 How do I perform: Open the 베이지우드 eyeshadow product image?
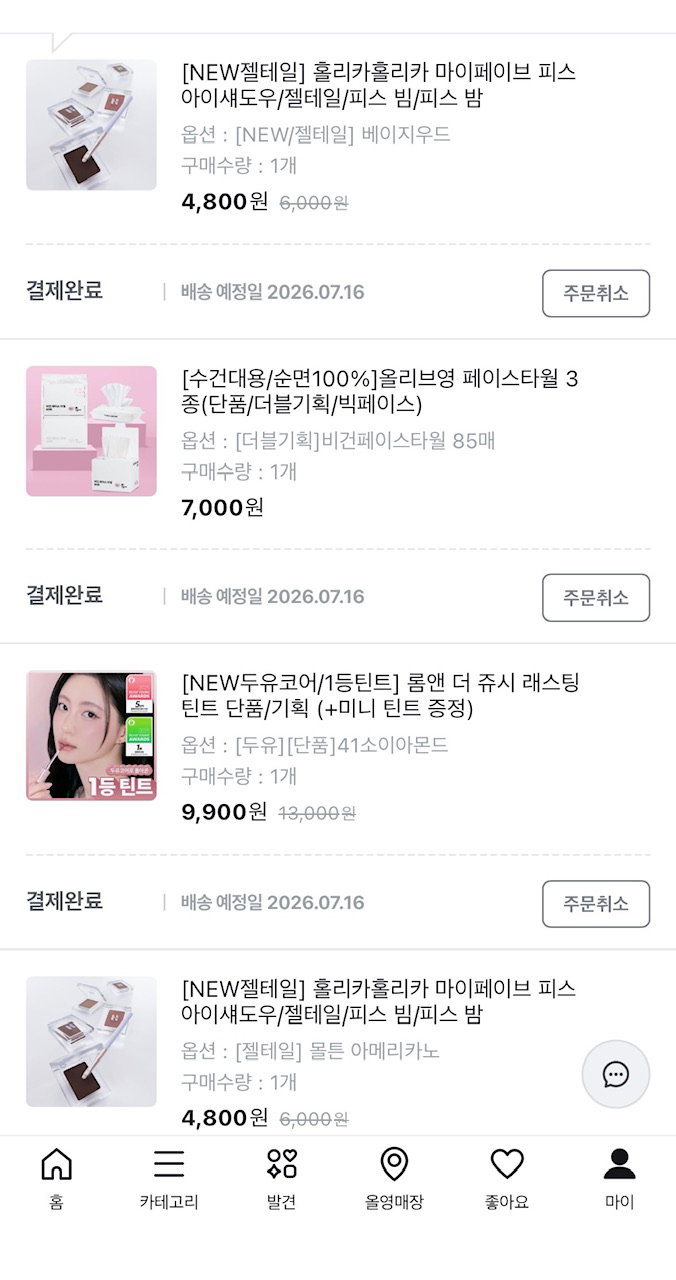point(91,125)
